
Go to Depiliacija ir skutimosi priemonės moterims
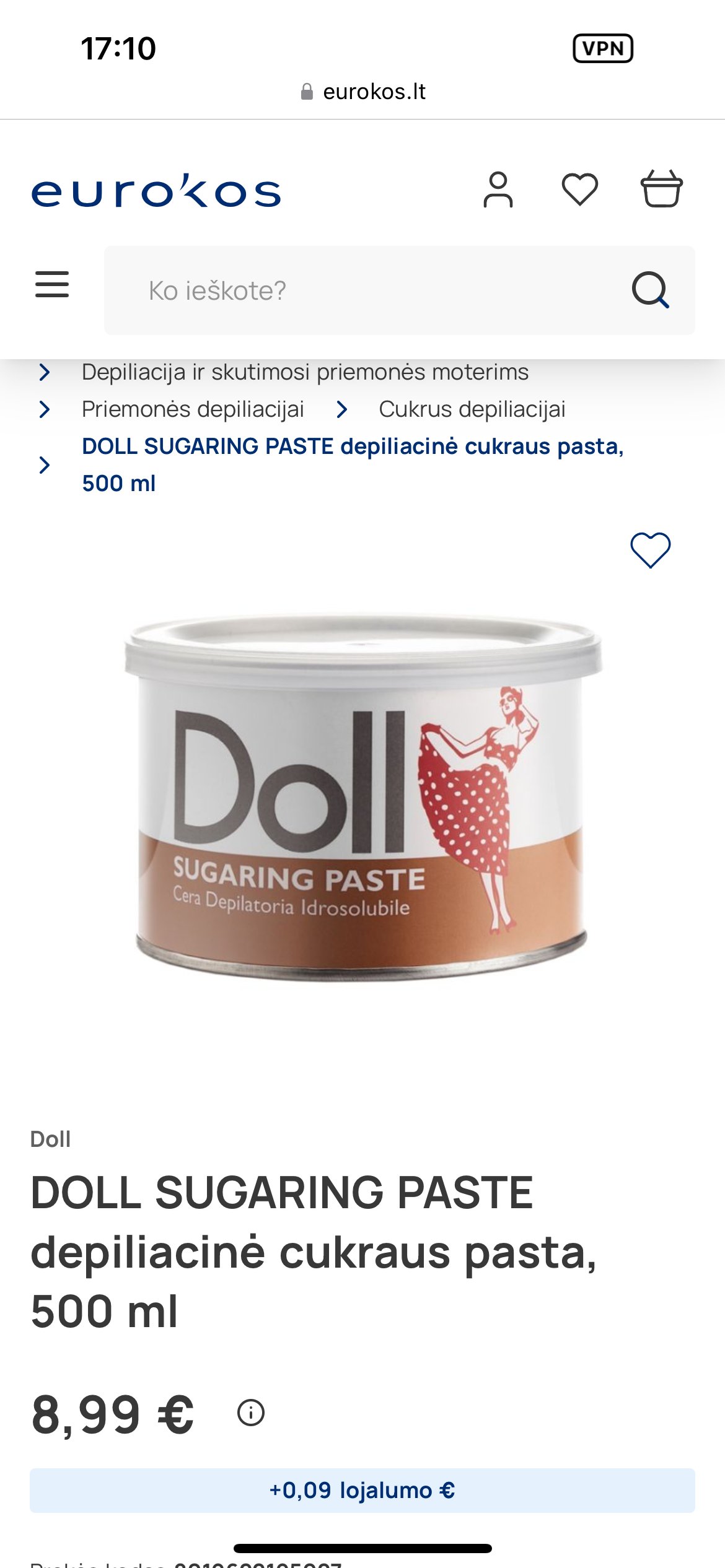(x=305, y=372)
